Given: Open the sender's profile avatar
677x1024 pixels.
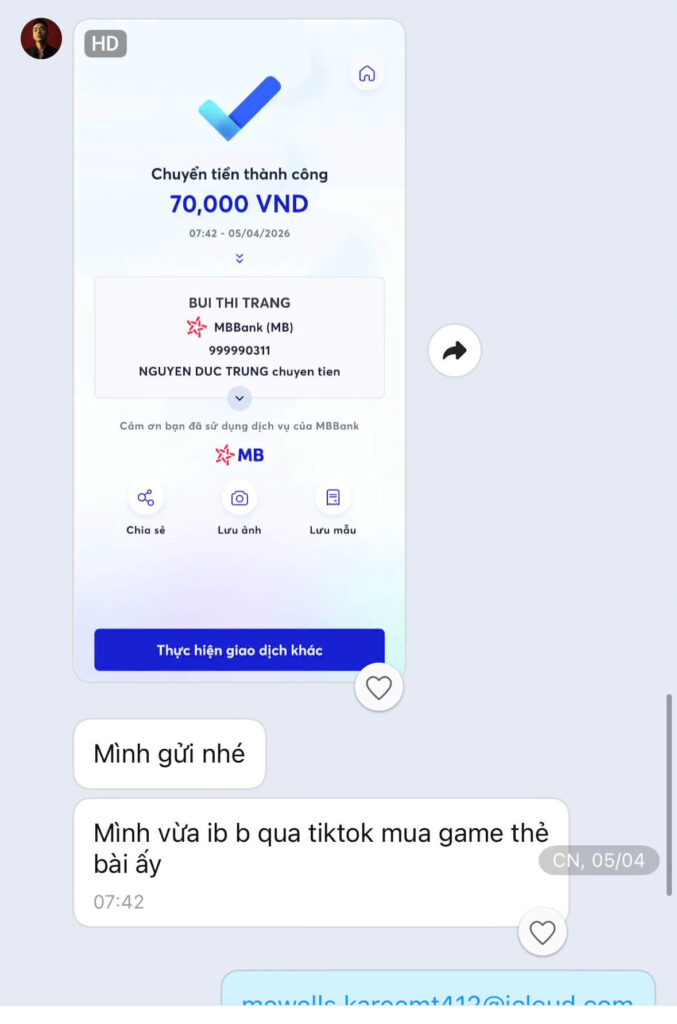Looking at the screenshot, I should [x=41, y=39].
